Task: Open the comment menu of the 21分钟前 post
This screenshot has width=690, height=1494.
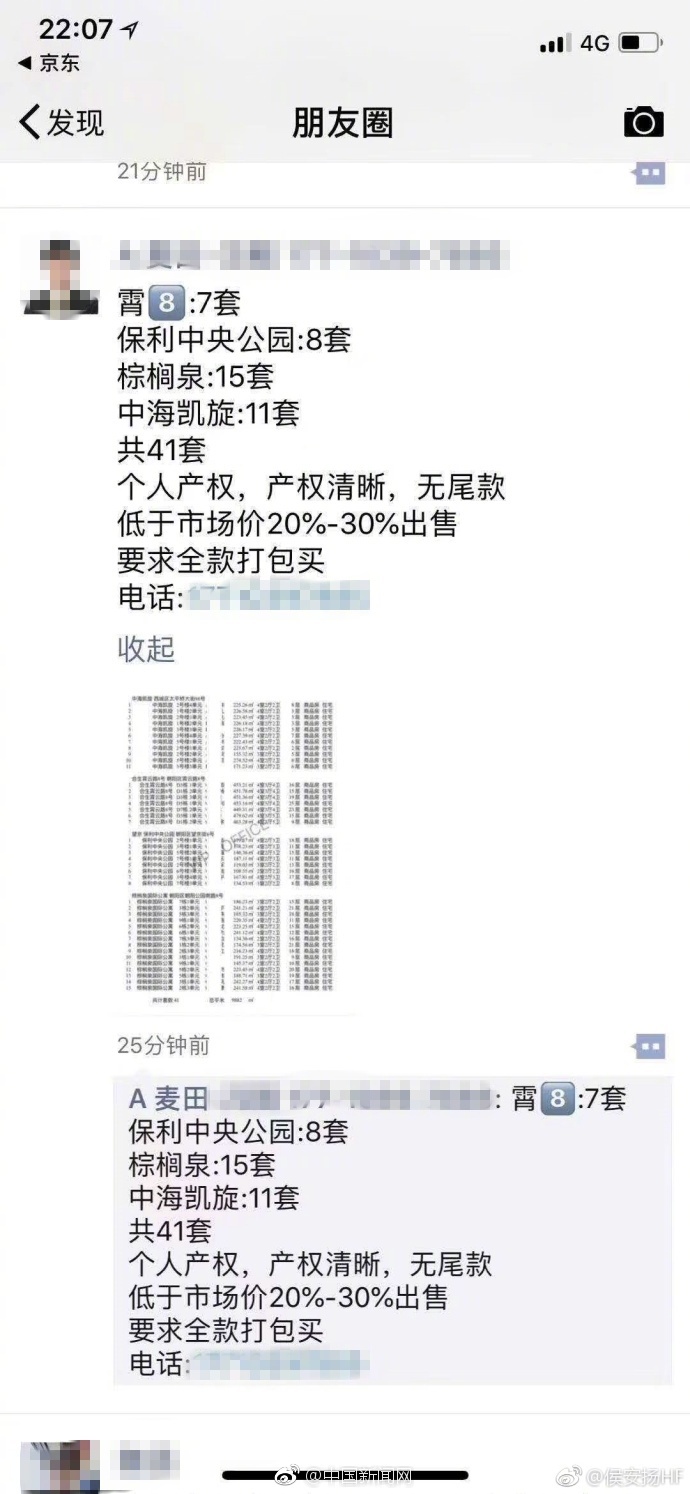Action: click(x=649, y=173)
